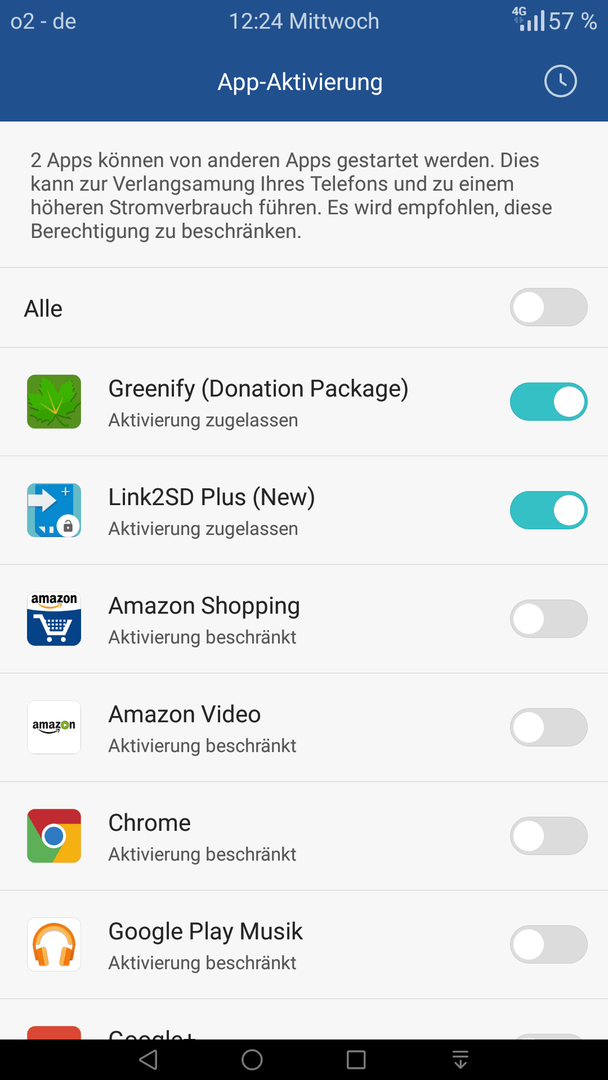
Task: Turn off Link2SD Plus (New) switch
Action: click(x=549, y=510)
